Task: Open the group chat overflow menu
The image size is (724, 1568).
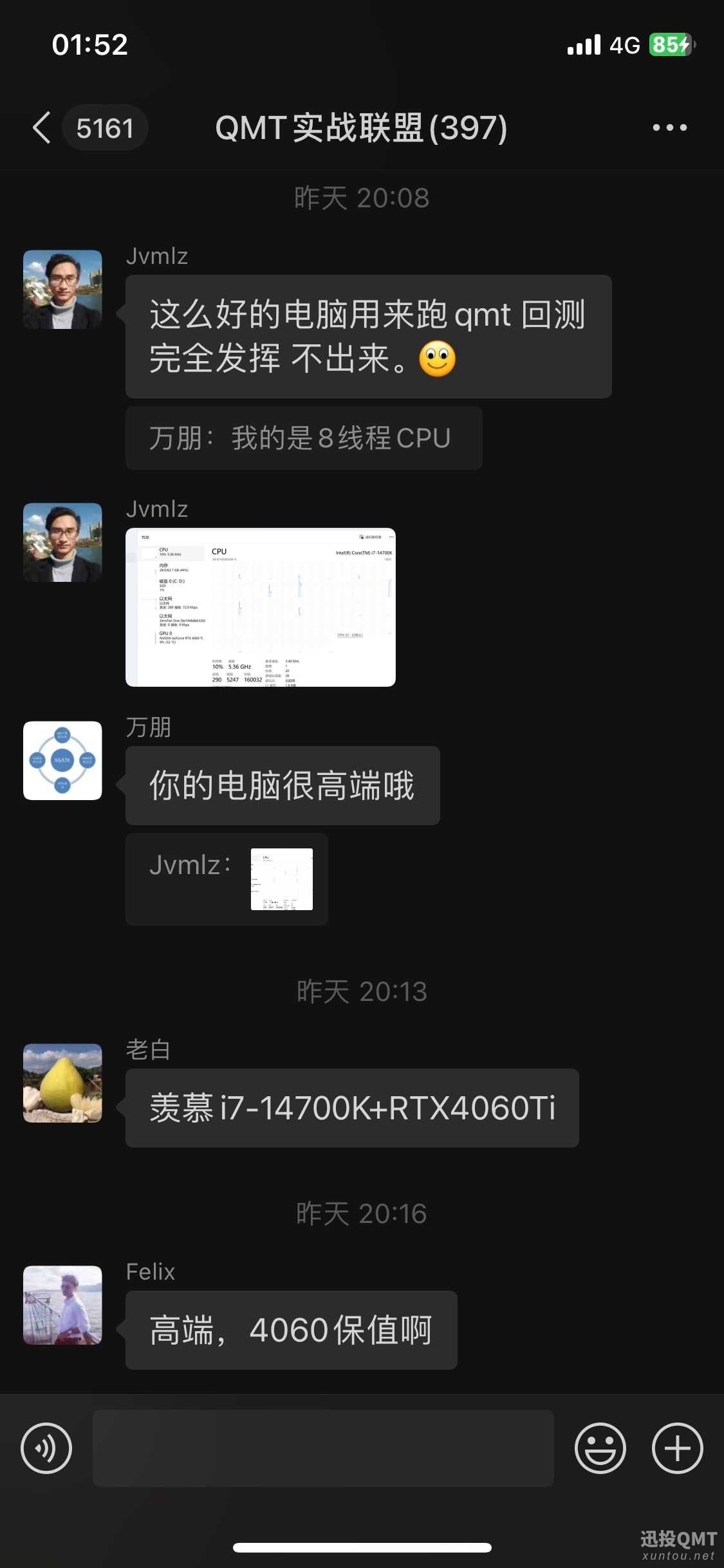Action: coord(669,127)
